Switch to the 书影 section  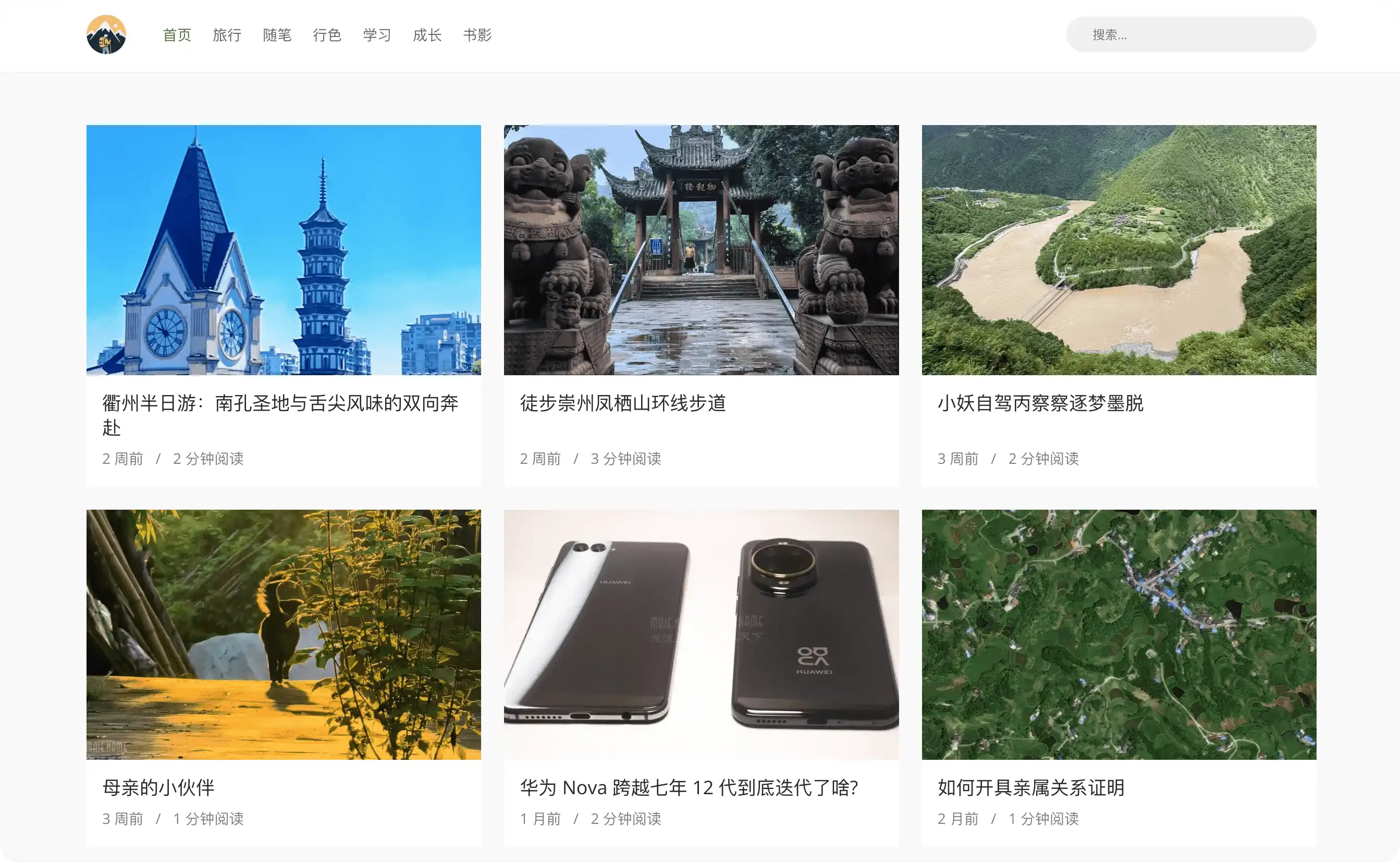click(x=477, y=35)
